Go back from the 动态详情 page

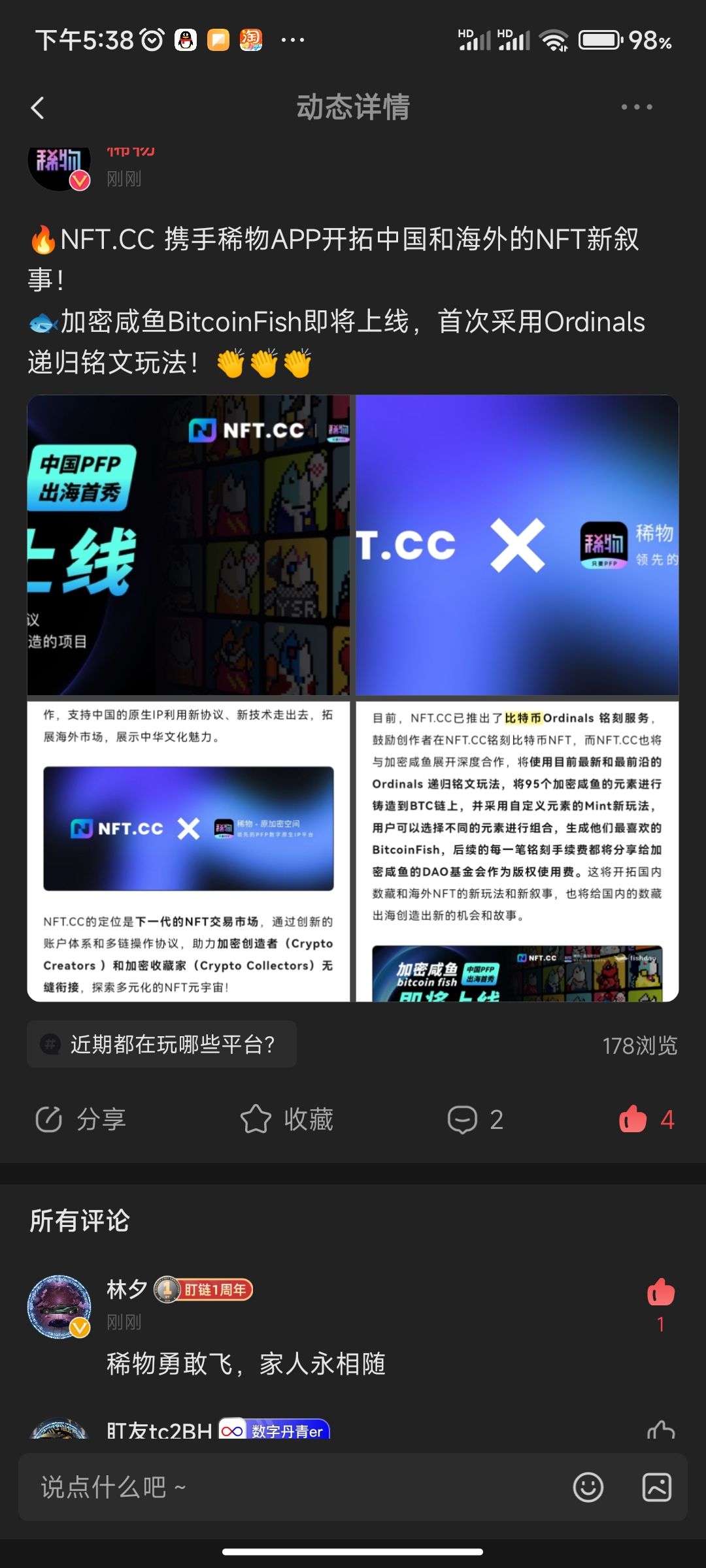[38, 108]
